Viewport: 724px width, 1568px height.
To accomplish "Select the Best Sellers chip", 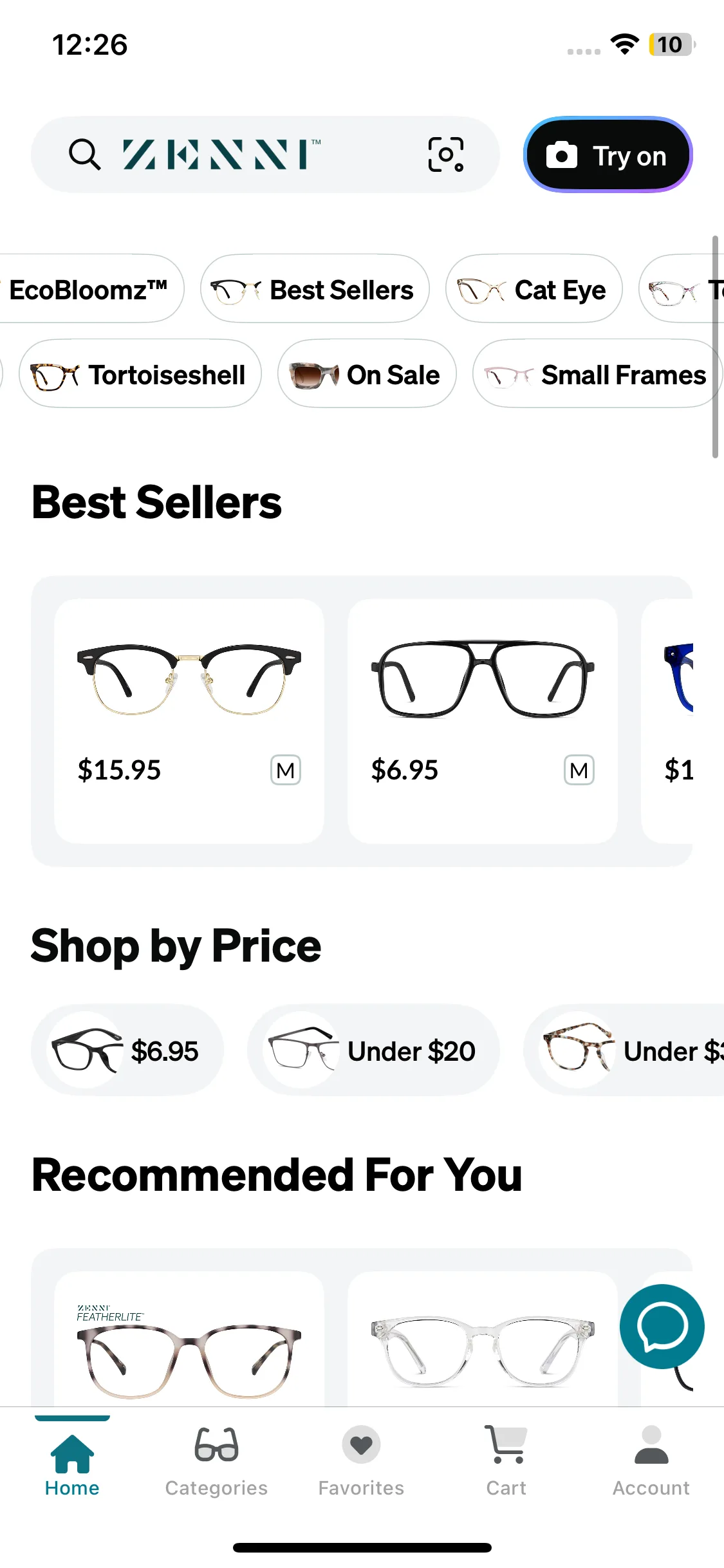I will [315, 289].
